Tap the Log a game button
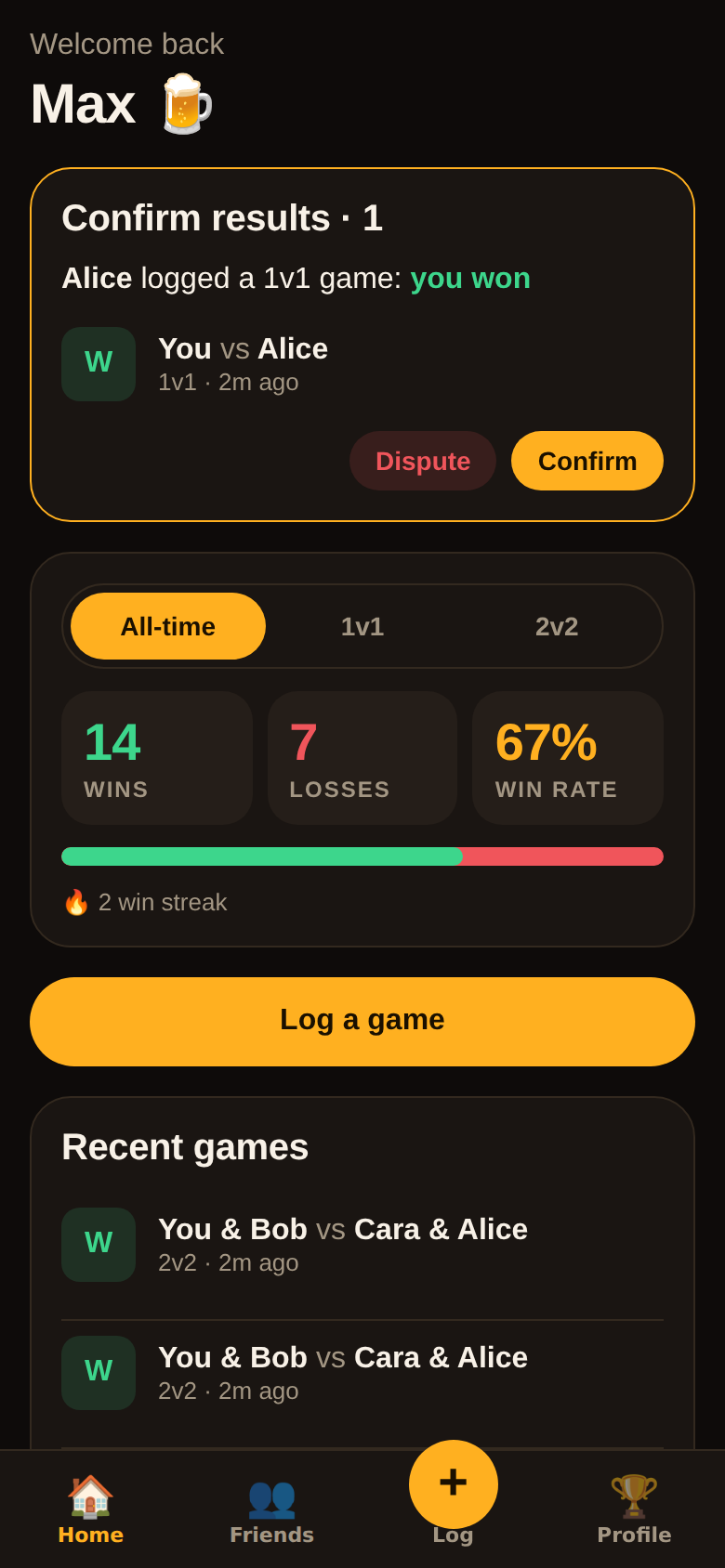The width and height of the screenshot is (725, 1568). [x=362, y=1022]
